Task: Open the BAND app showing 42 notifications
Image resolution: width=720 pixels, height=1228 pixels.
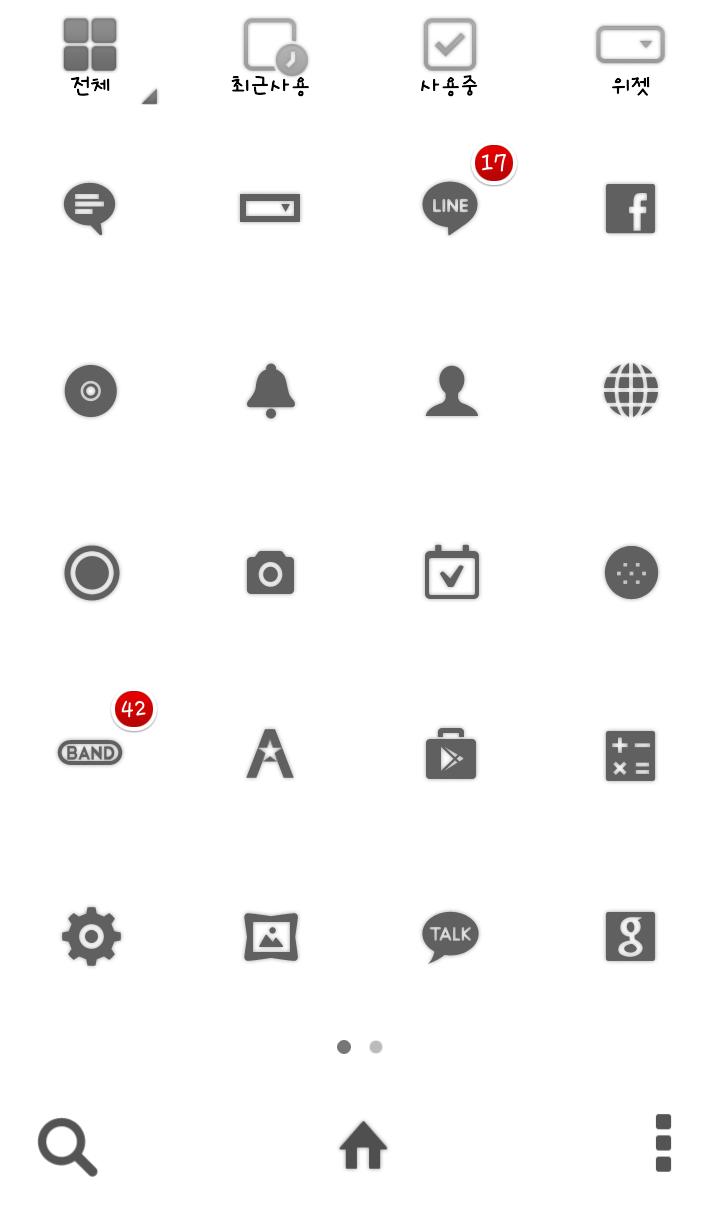Action: (x=90, y=753)
